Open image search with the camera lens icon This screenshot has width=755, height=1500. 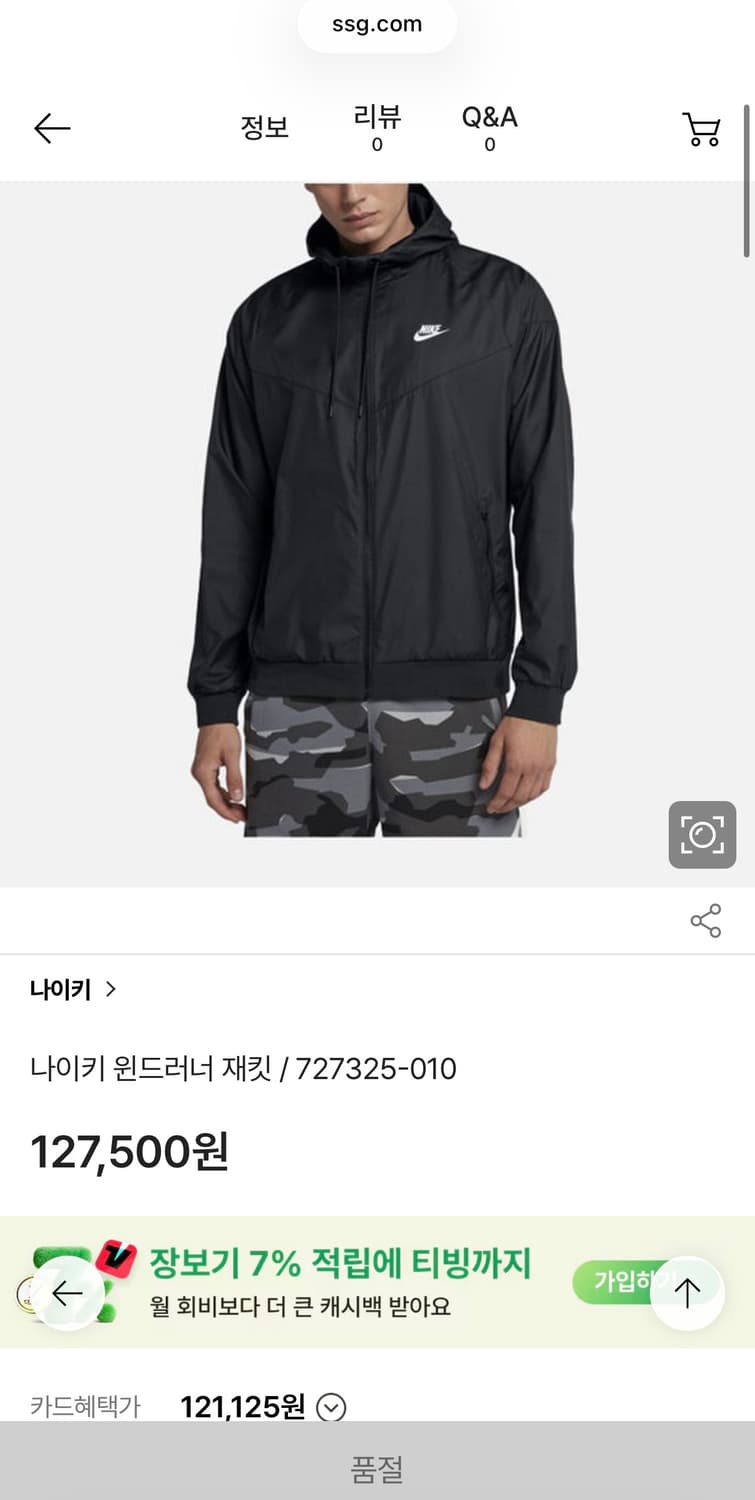tap(701, 835)
